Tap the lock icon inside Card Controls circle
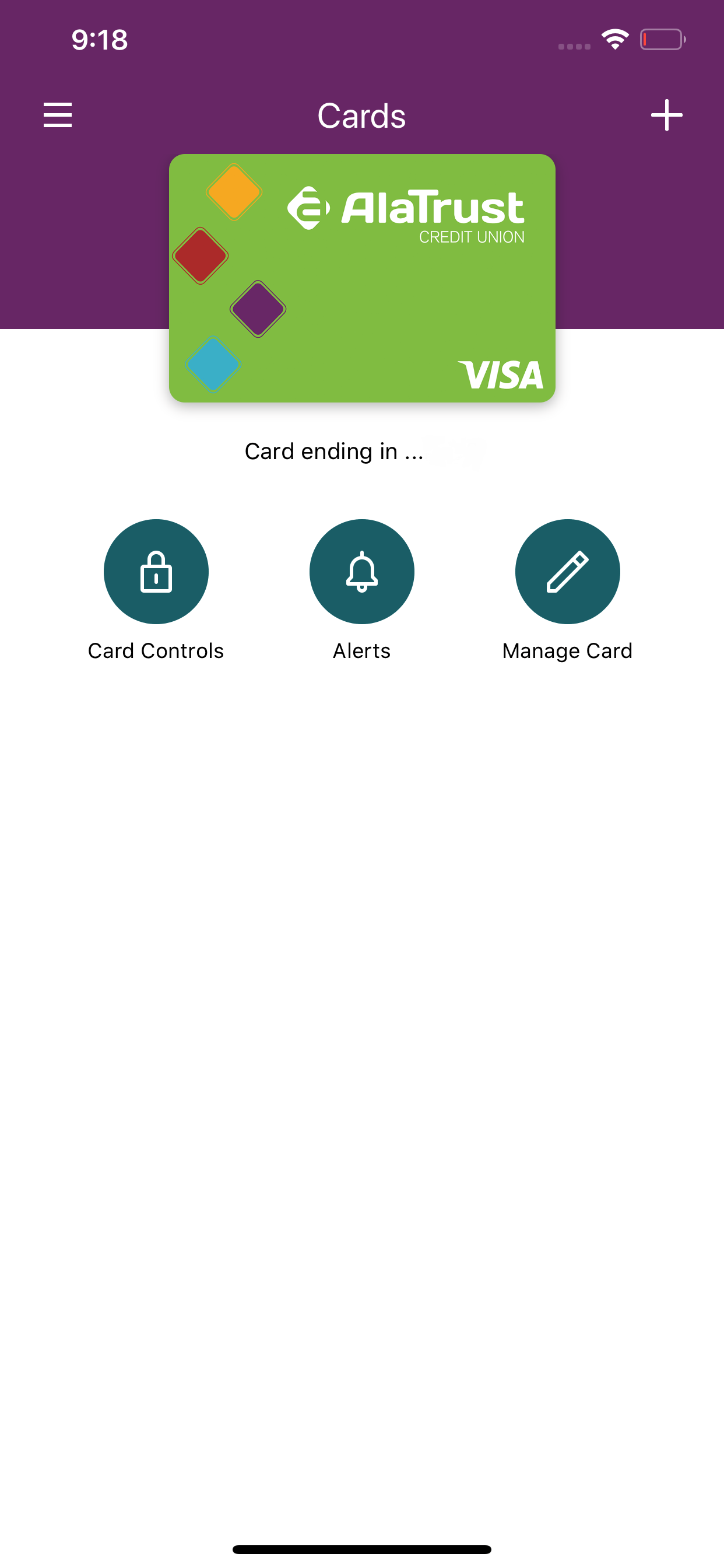The image size is (724, 1568). point(156,572)
